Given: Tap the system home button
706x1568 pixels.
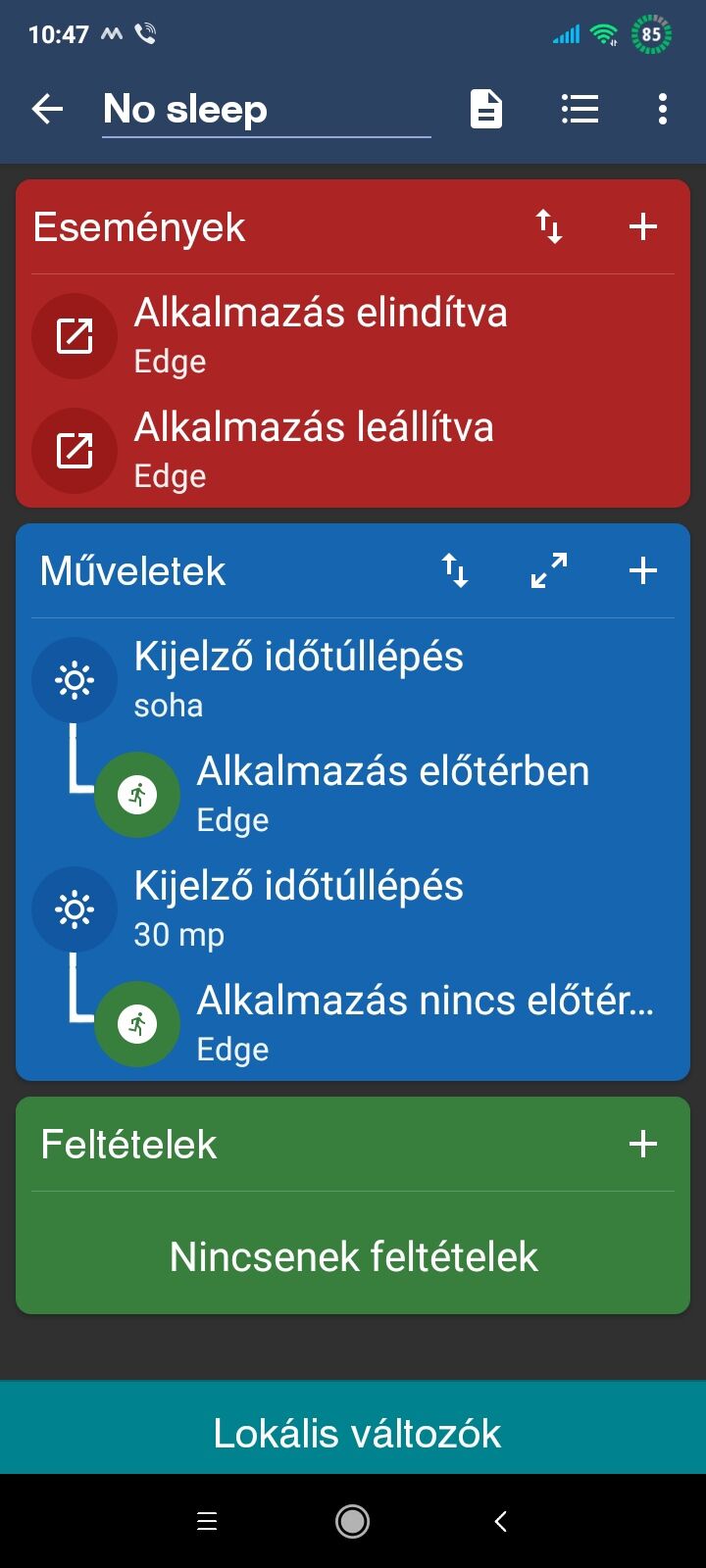Looking at the screenshot, I should (353, 1521).
